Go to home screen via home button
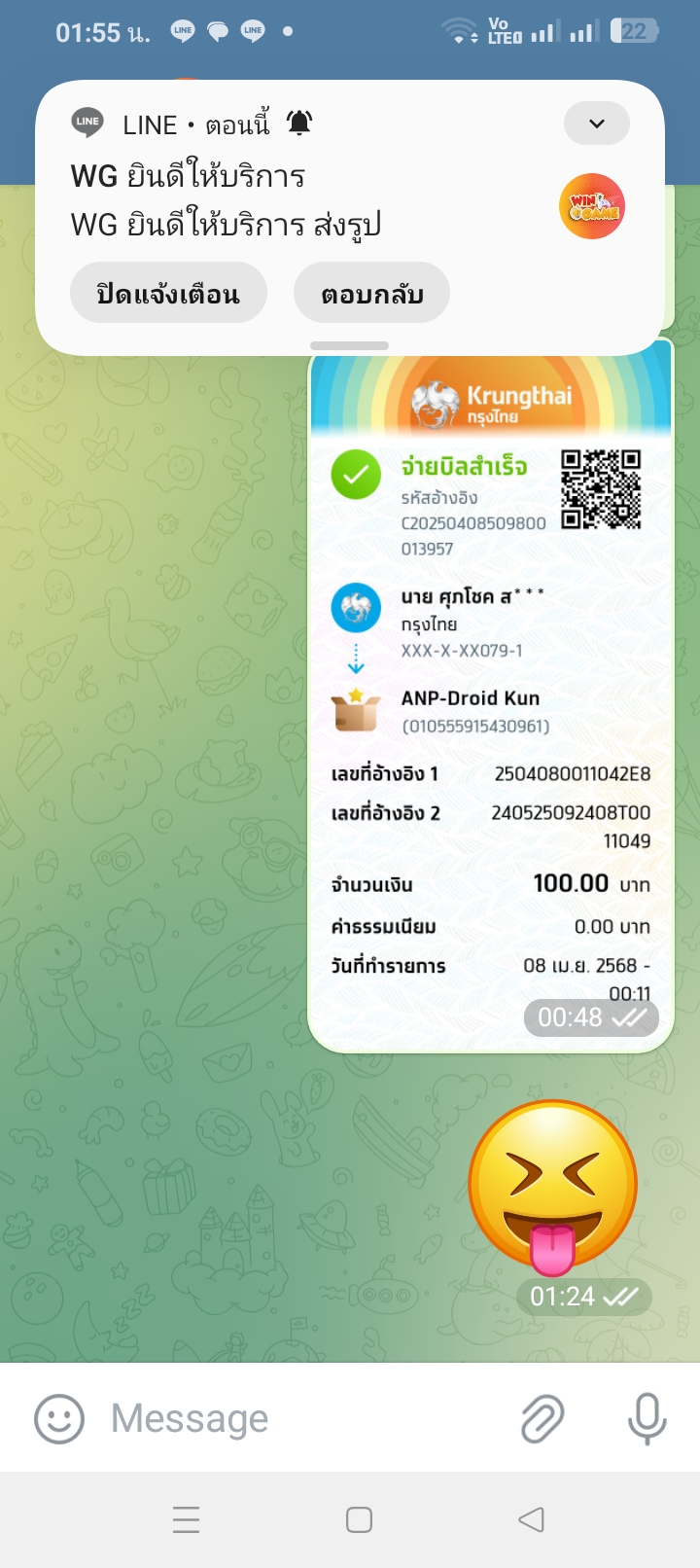The width and height of the screenshot is (700, 1568). pyautogui.click(x=359, y=1519)
